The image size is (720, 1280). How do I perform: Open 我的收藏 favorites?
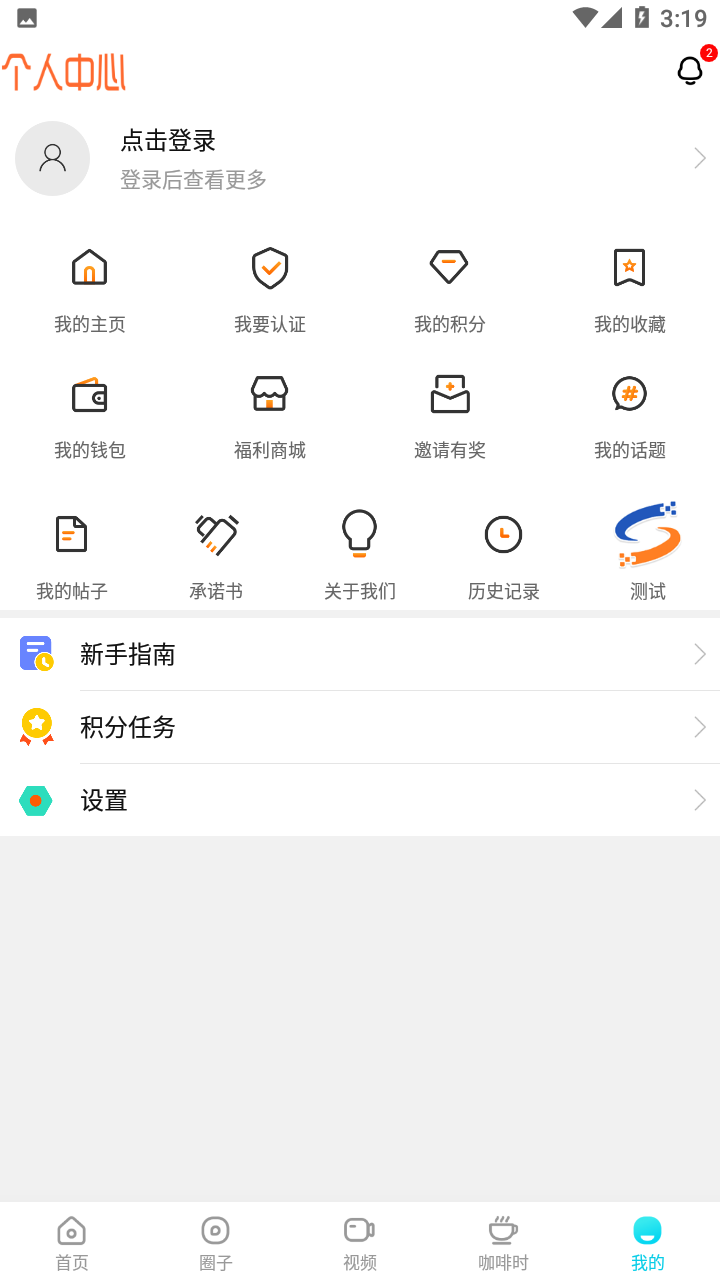tap(630, 292)
